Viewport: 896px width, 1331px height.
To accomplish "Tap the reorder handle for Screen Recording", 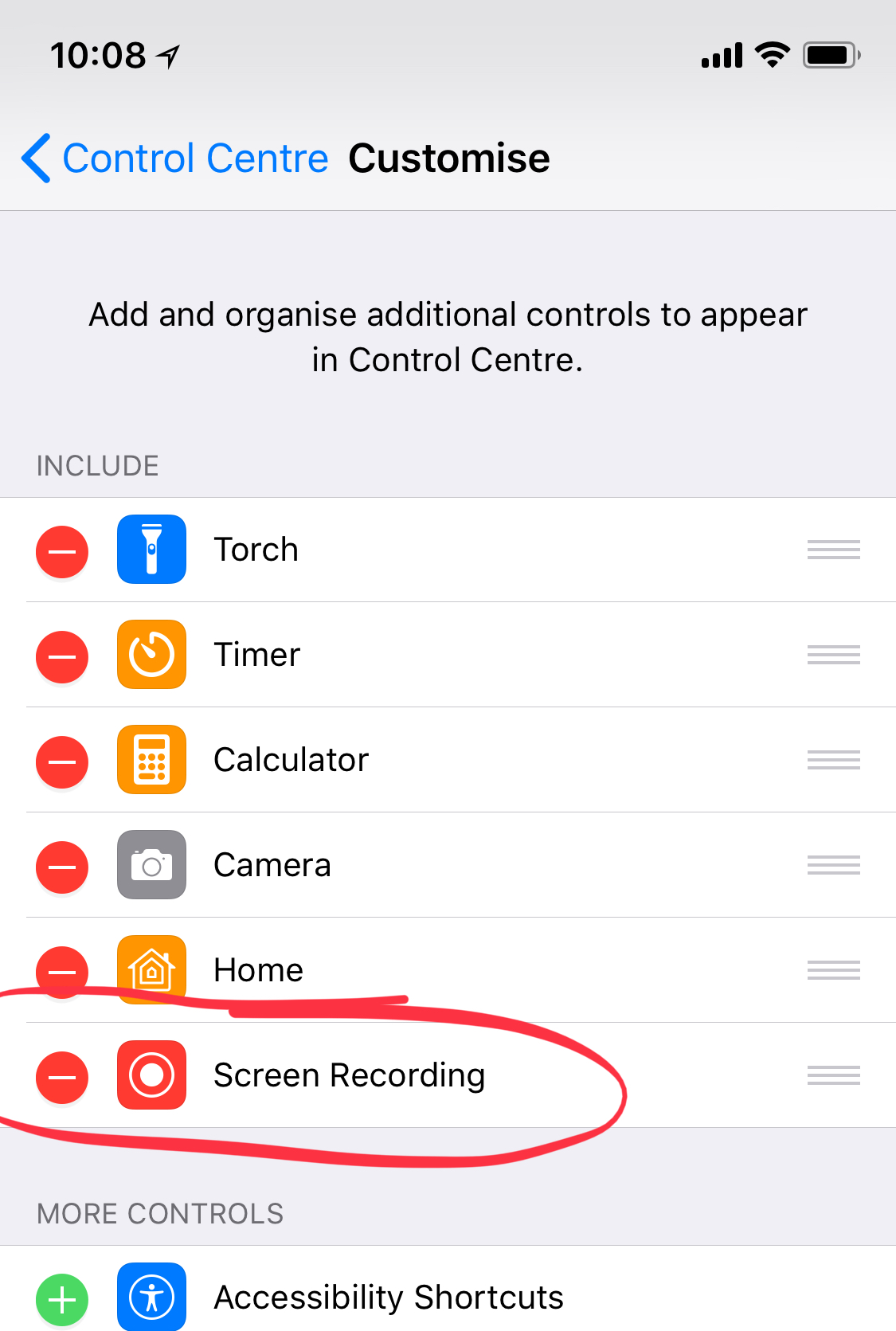I will pyautogui.click(x=833, y=1075).
